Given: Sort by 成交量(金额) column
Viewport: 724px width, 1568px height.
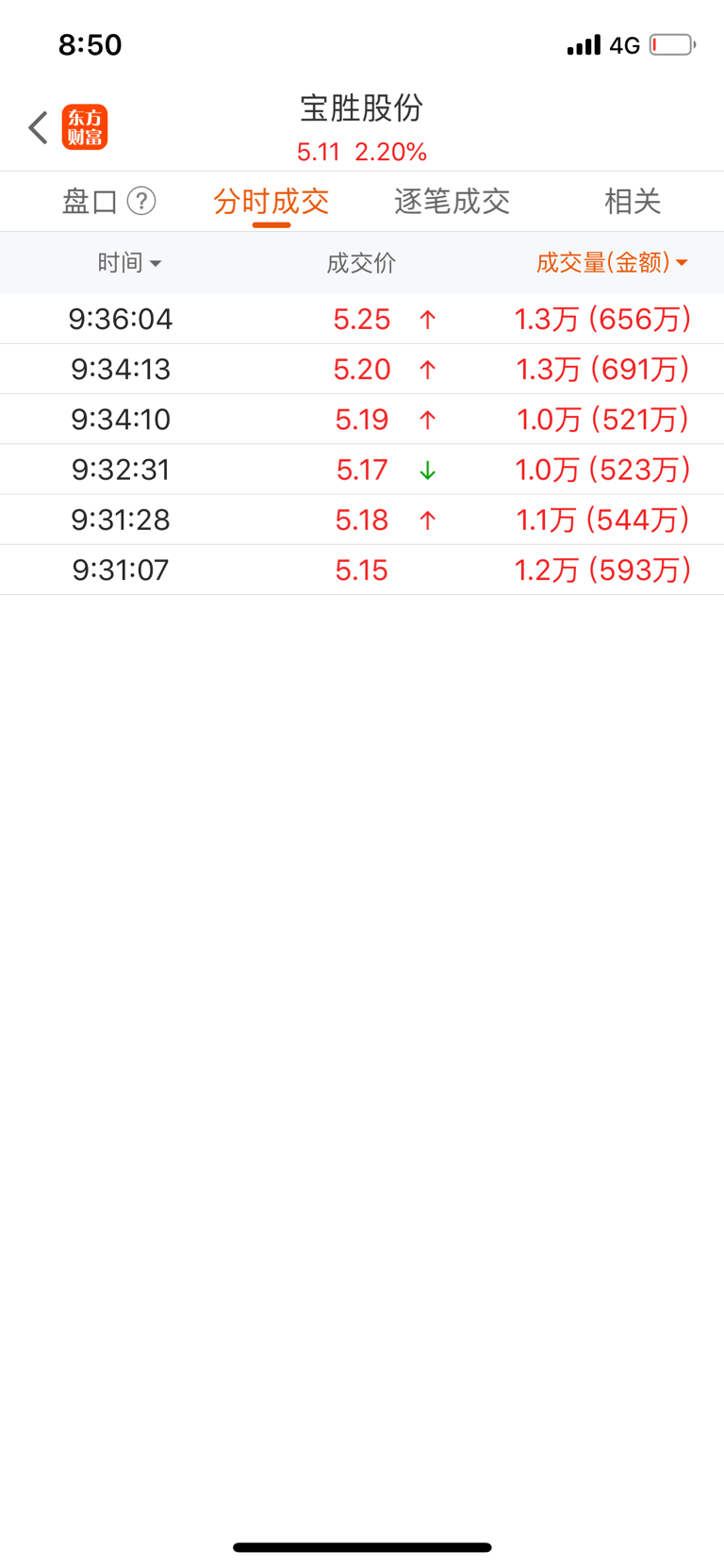Looking at the screenshot, I should tap(611, 263).
